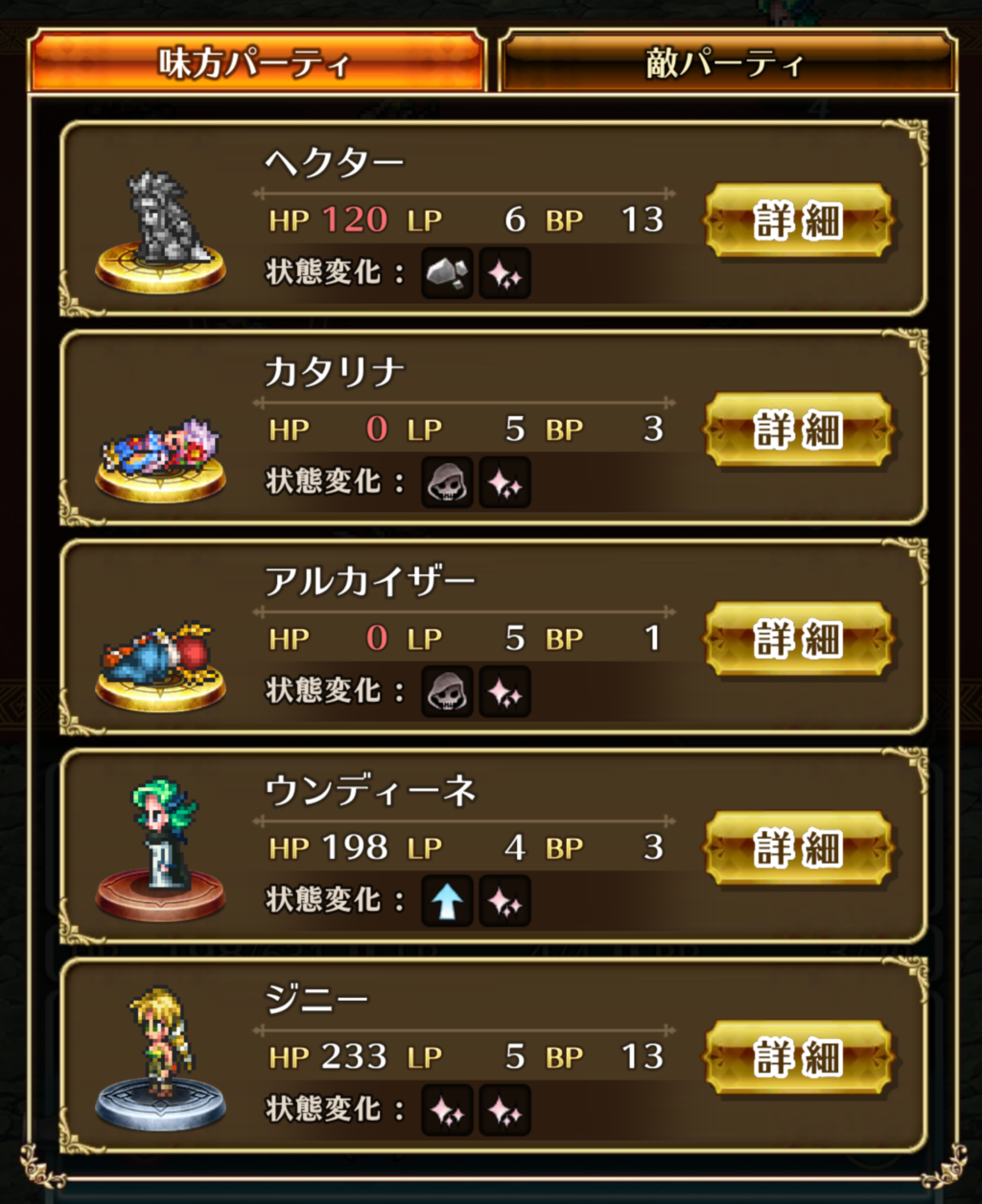Check ジニー's 詳細 info
Screen dimensions: 982x1204
(x=798, y=1056)
